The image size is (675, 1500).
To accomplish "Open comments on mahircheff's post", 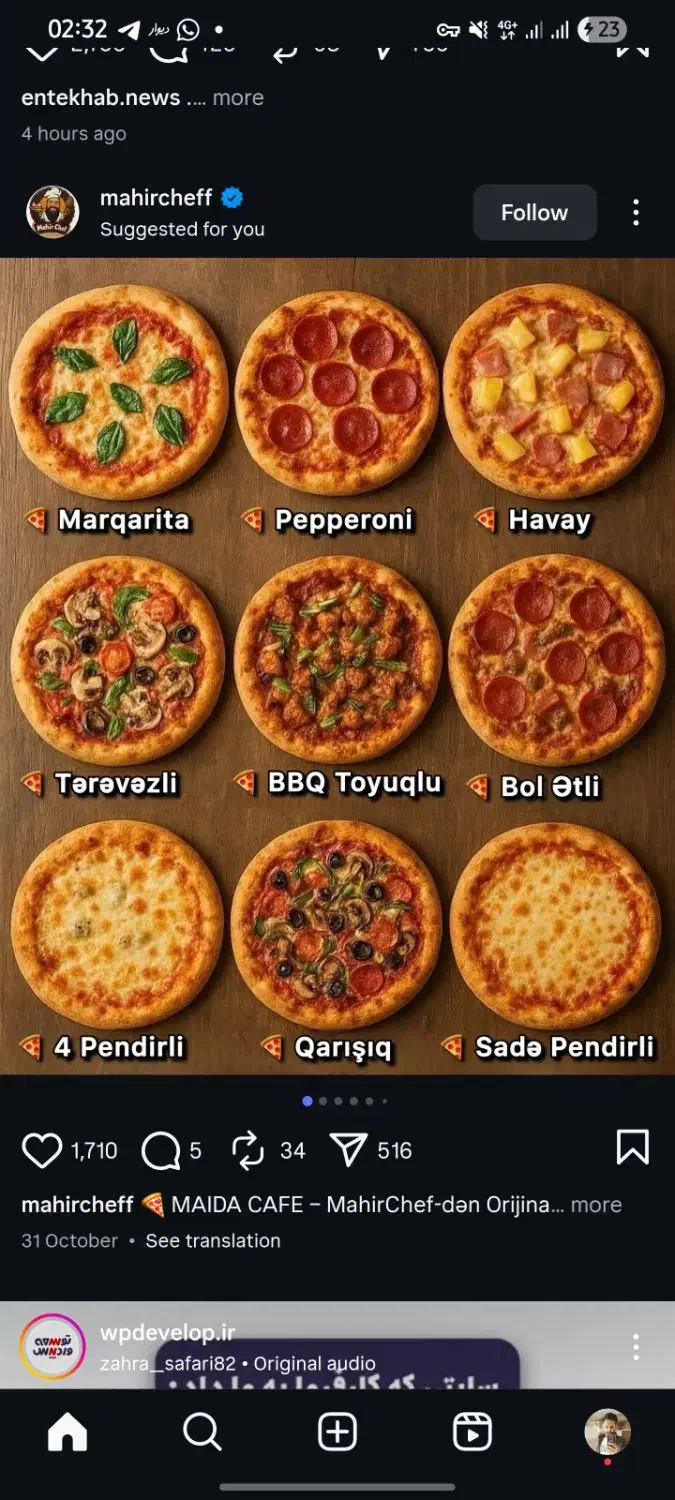I will tap(161, 1150).
